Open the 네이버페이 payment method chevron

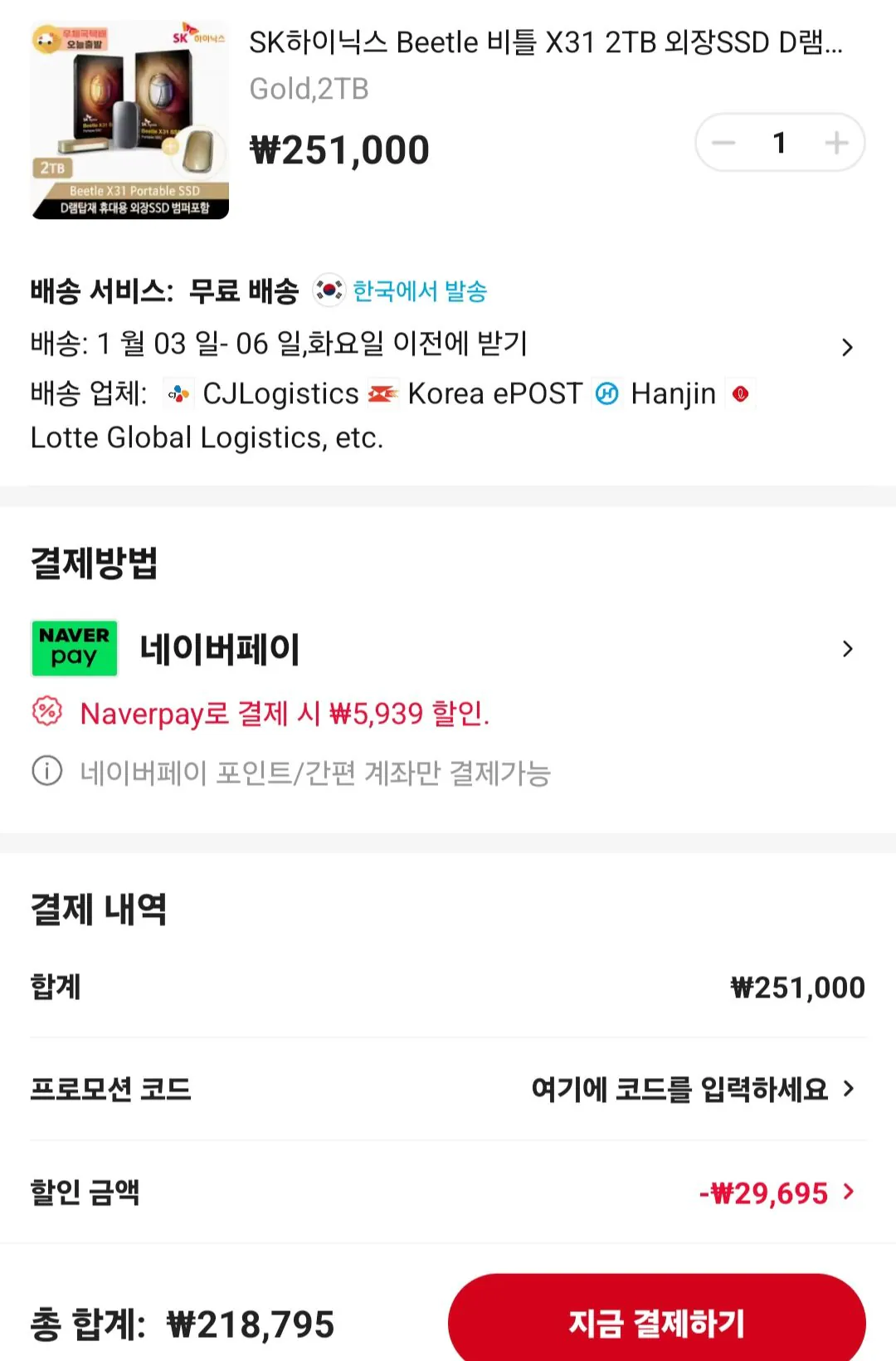point(848,649)
